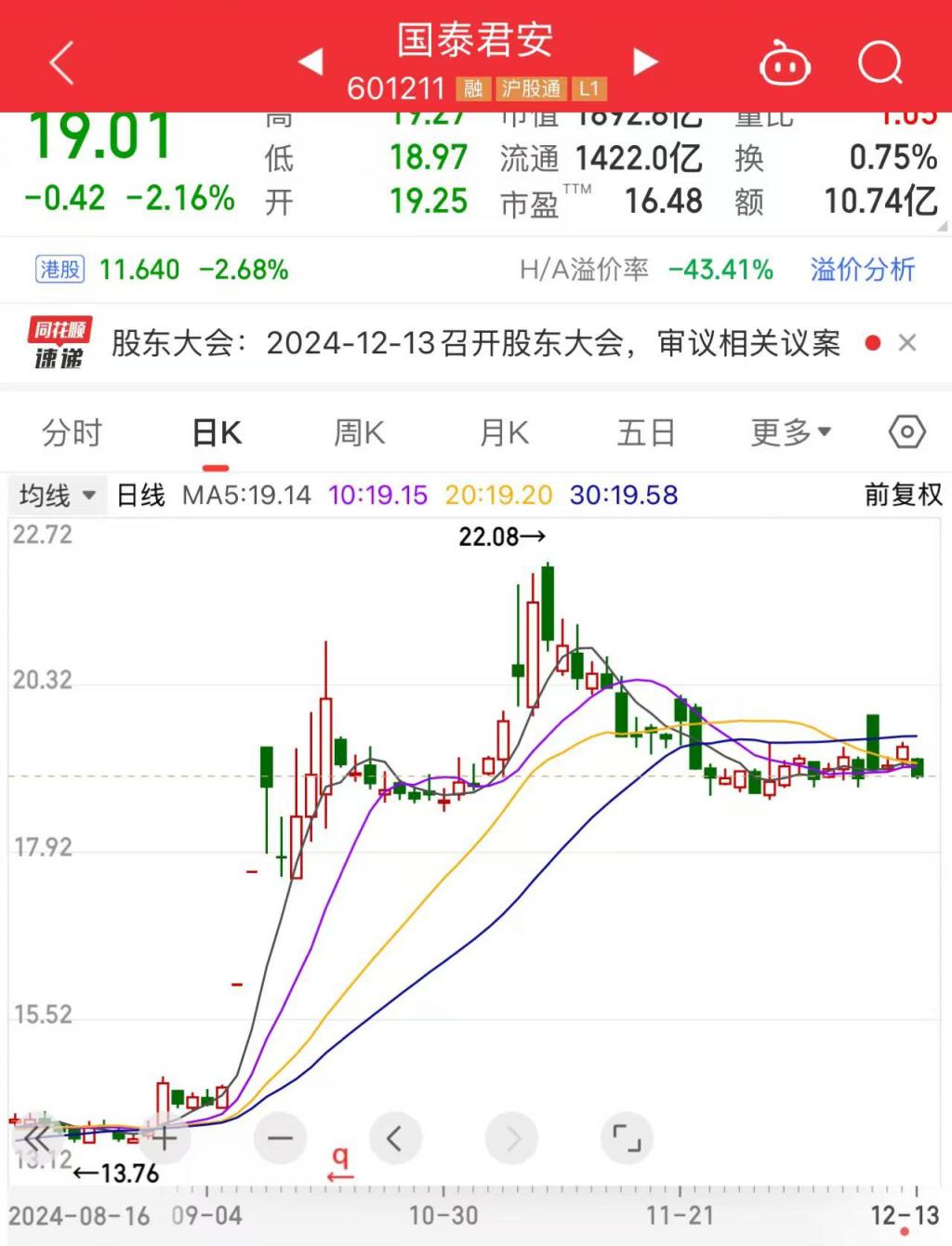Switch to the 周K chart tab
The height and width of the screenshot is (1246, 952).
(x=359, y=433)
